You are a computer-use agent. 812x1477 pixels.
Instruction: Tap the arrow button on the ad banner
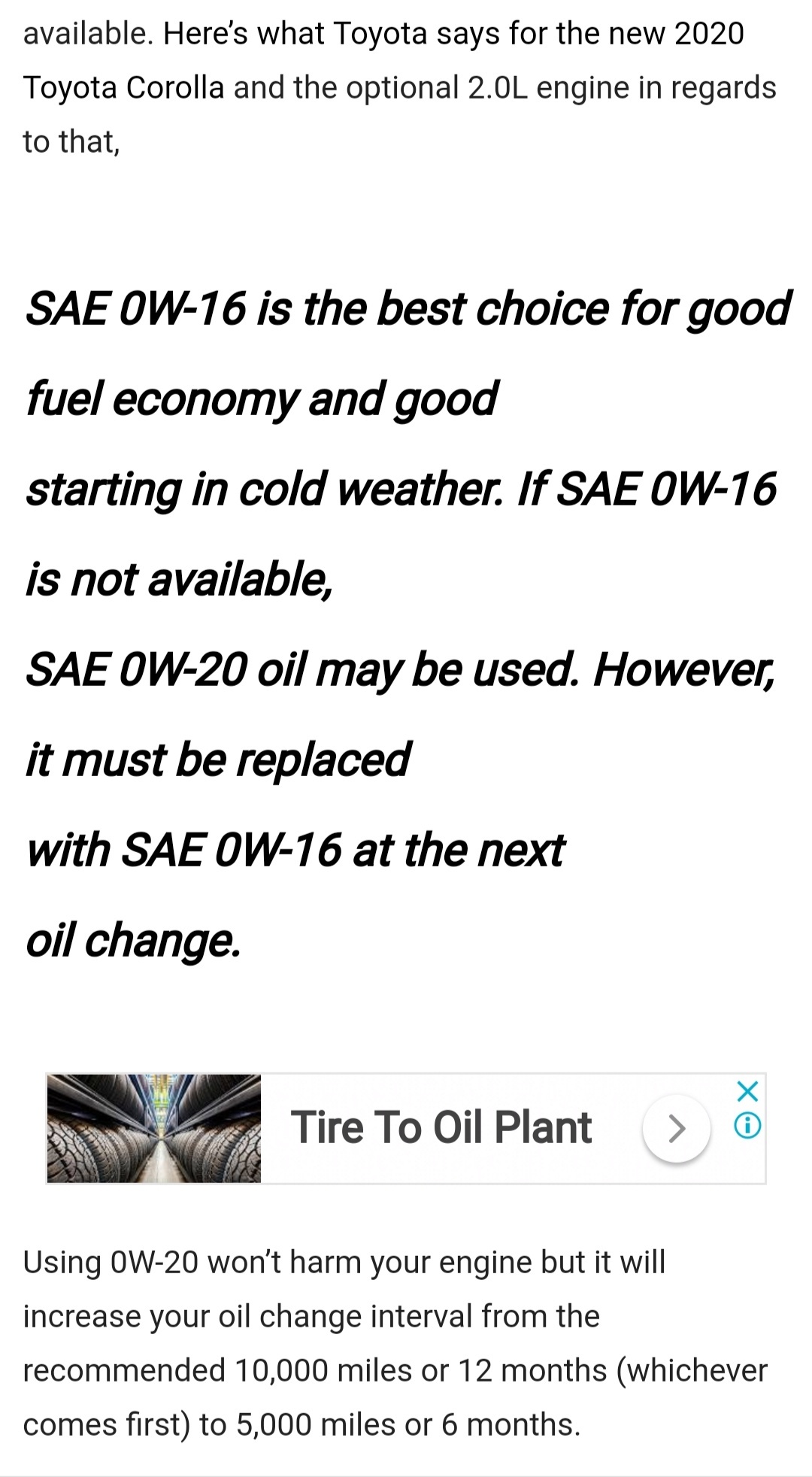click(x=677, y=1129)
